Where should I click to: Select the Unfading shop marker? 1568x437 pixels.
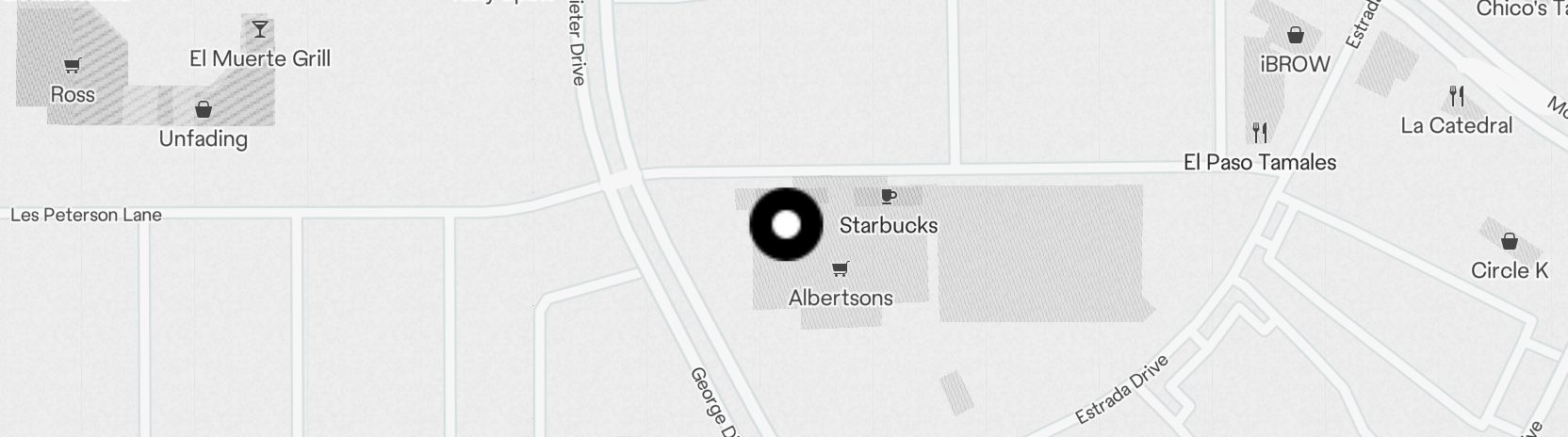[x=204, y=110]
